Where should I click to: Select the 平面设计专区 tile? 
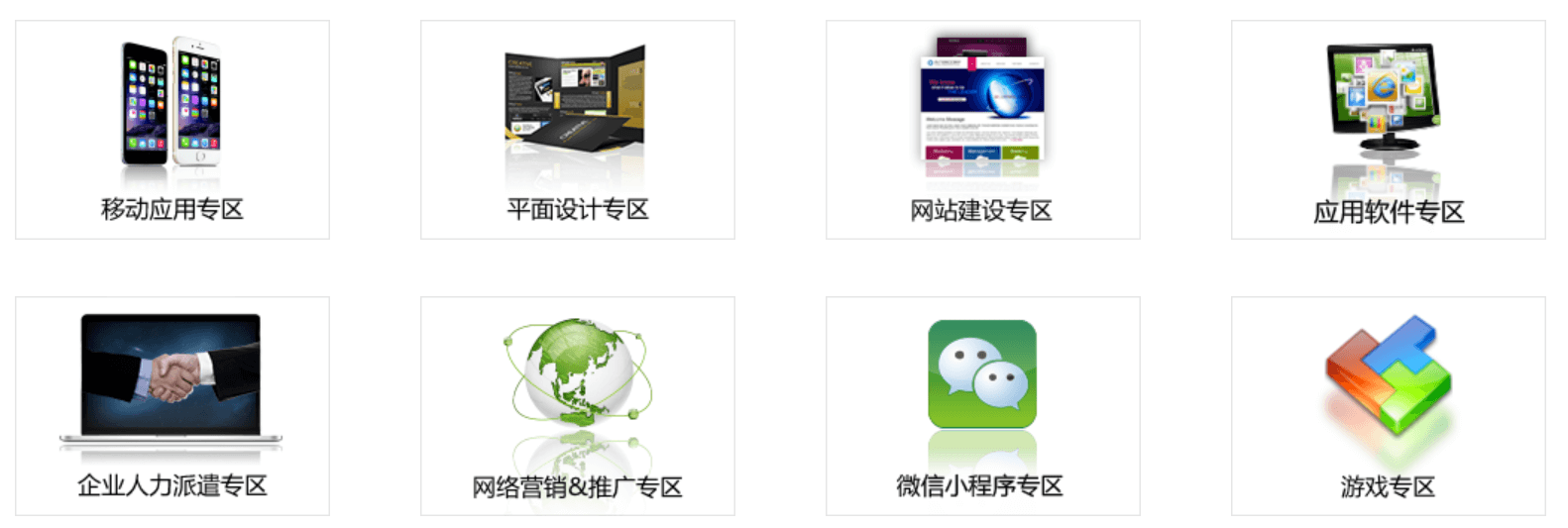pyautogui.click(x=577, y=130)
